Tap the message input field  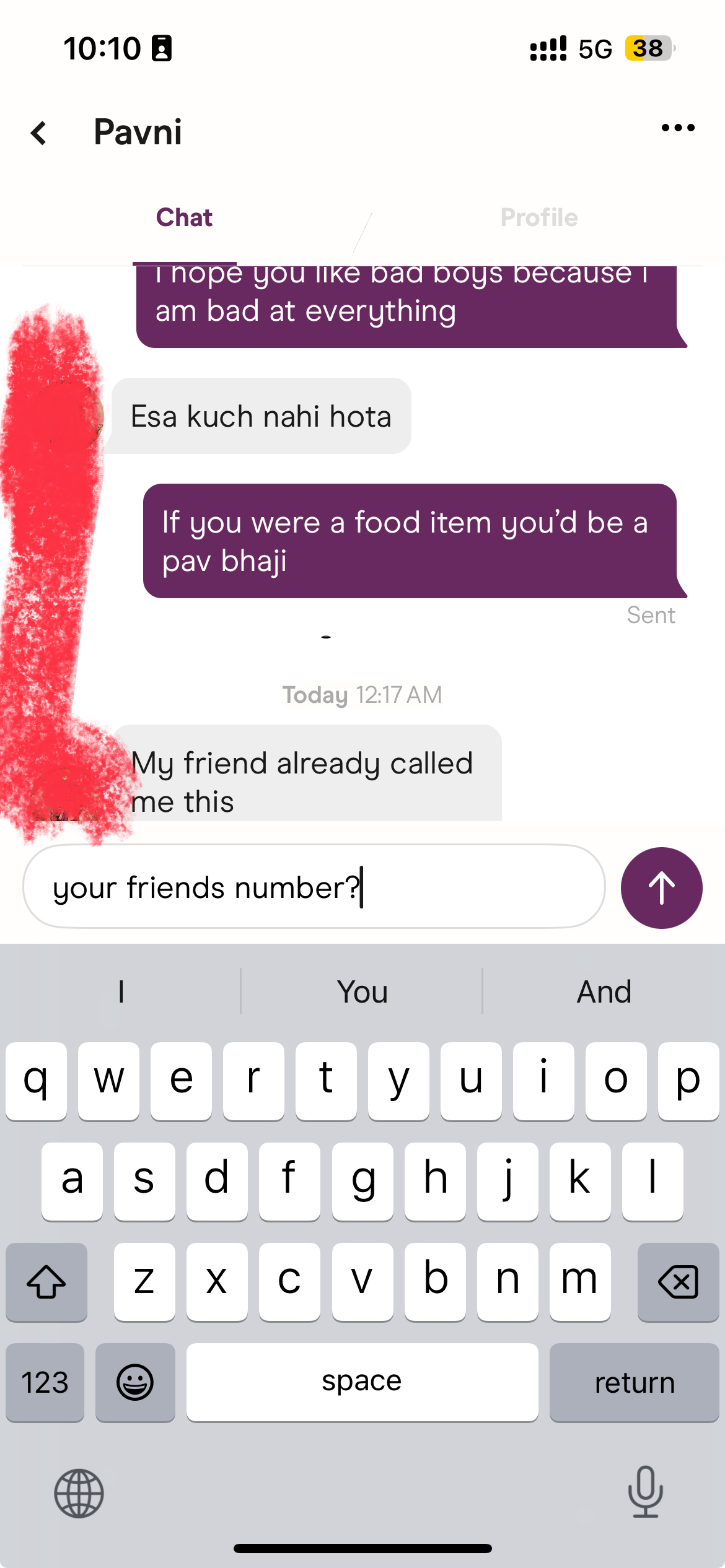tap(313, 887)
